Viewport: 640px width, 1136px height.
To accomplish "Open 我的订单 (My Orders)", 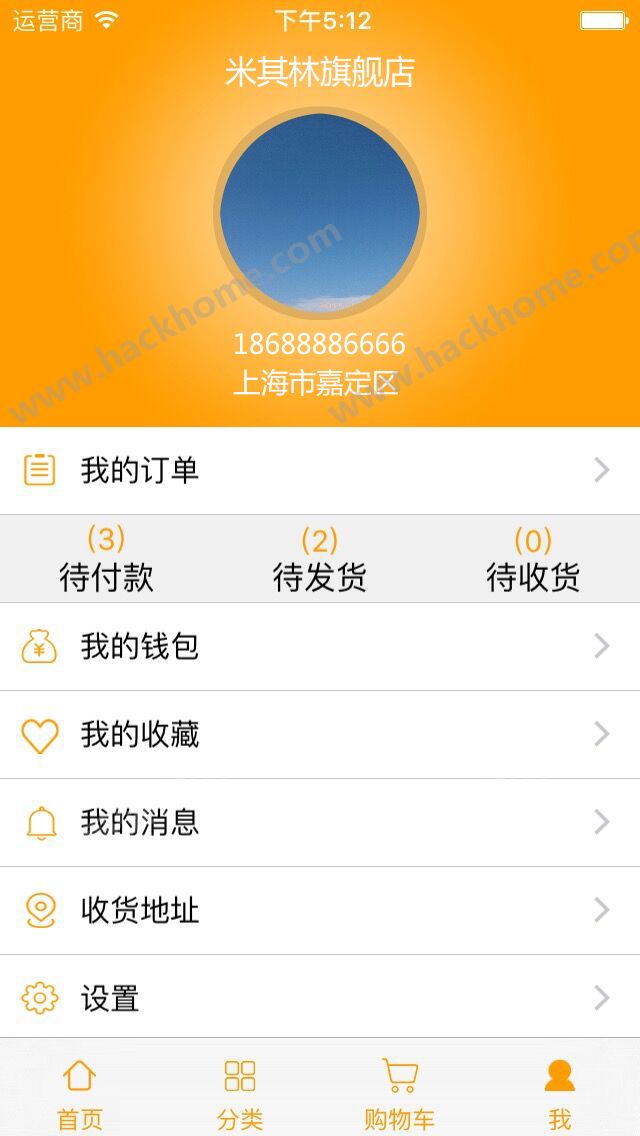I will [320, 470].
